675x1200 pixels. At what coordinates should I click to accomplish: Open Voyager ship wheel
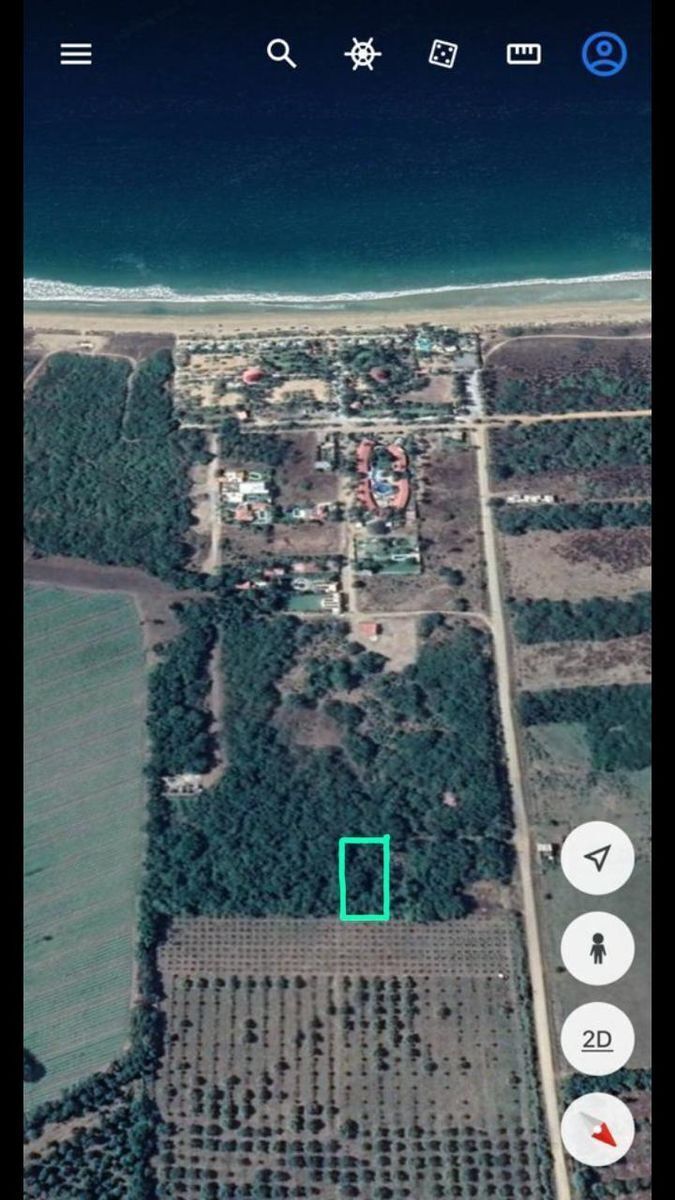(x=363, y=54)
